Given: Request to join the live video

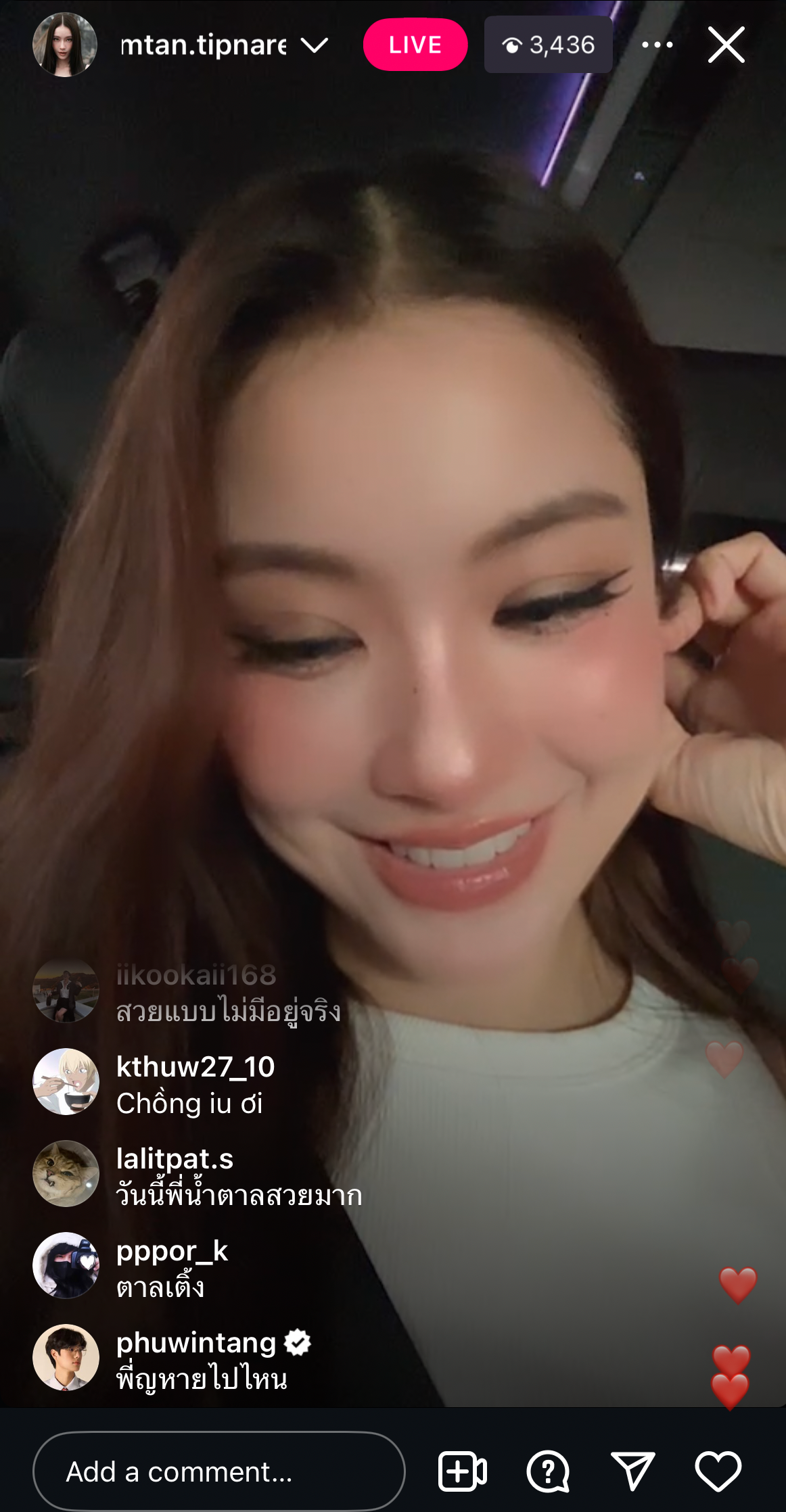Looking at the screenshot, I should tap(463, 1471).
